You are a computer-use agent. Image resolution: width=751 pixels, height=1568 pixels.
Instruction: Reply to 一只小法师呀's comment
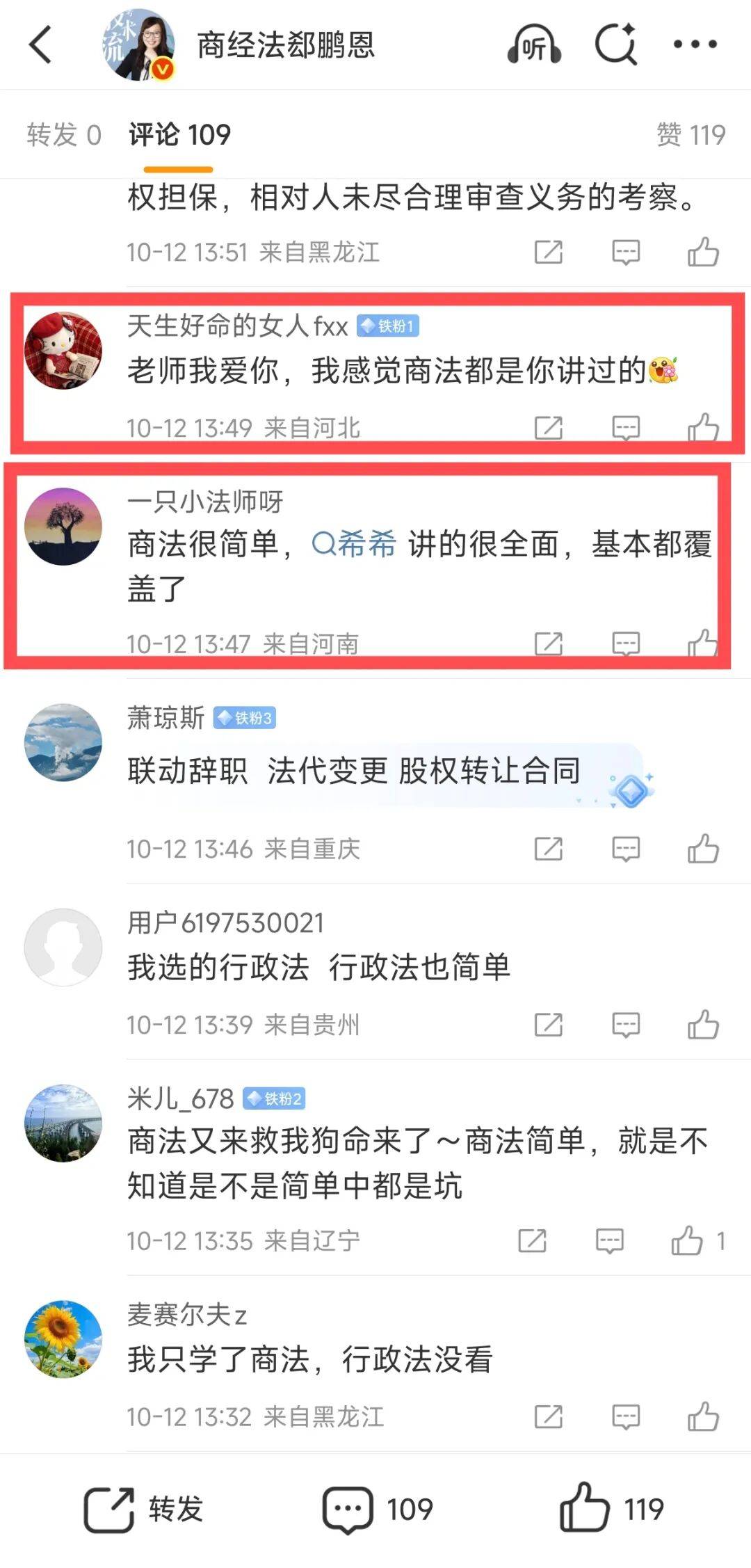(625, 643)
